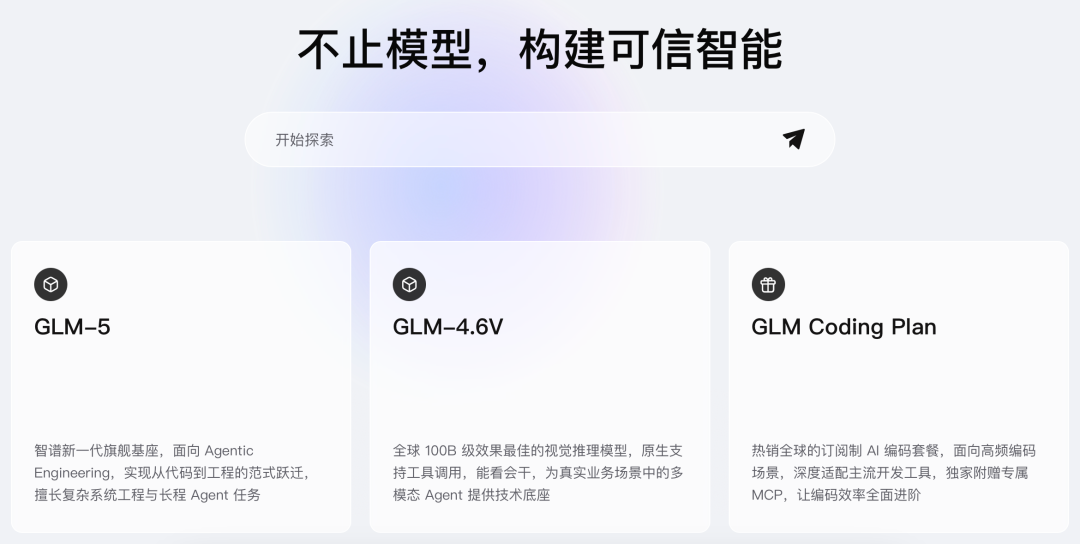The image size is (1080, 544).
Task: Open the GLM-4.6V model card
Action: click(539, 386)
